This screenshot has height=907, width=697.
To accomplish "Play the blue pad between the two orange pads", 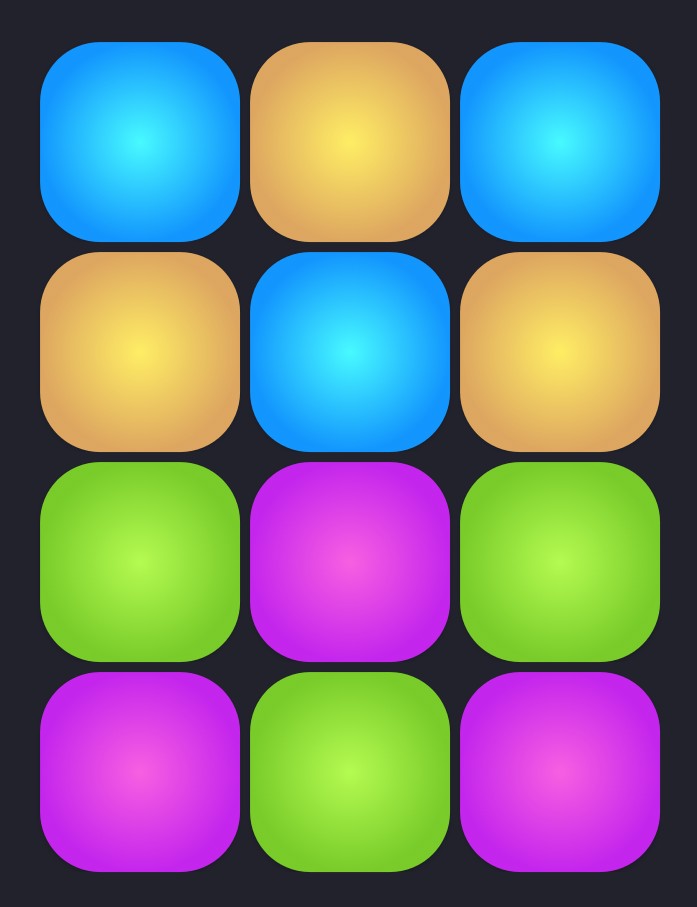I will pos(350,352).
